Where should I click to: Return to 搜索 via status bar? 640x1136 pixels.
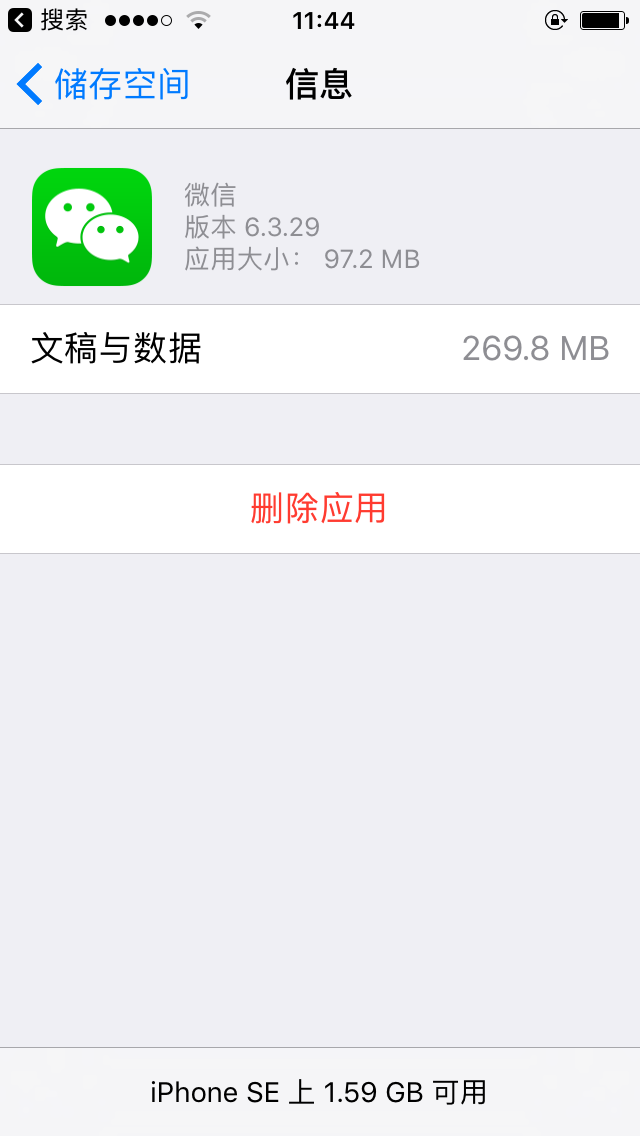(x=48, y=20)
